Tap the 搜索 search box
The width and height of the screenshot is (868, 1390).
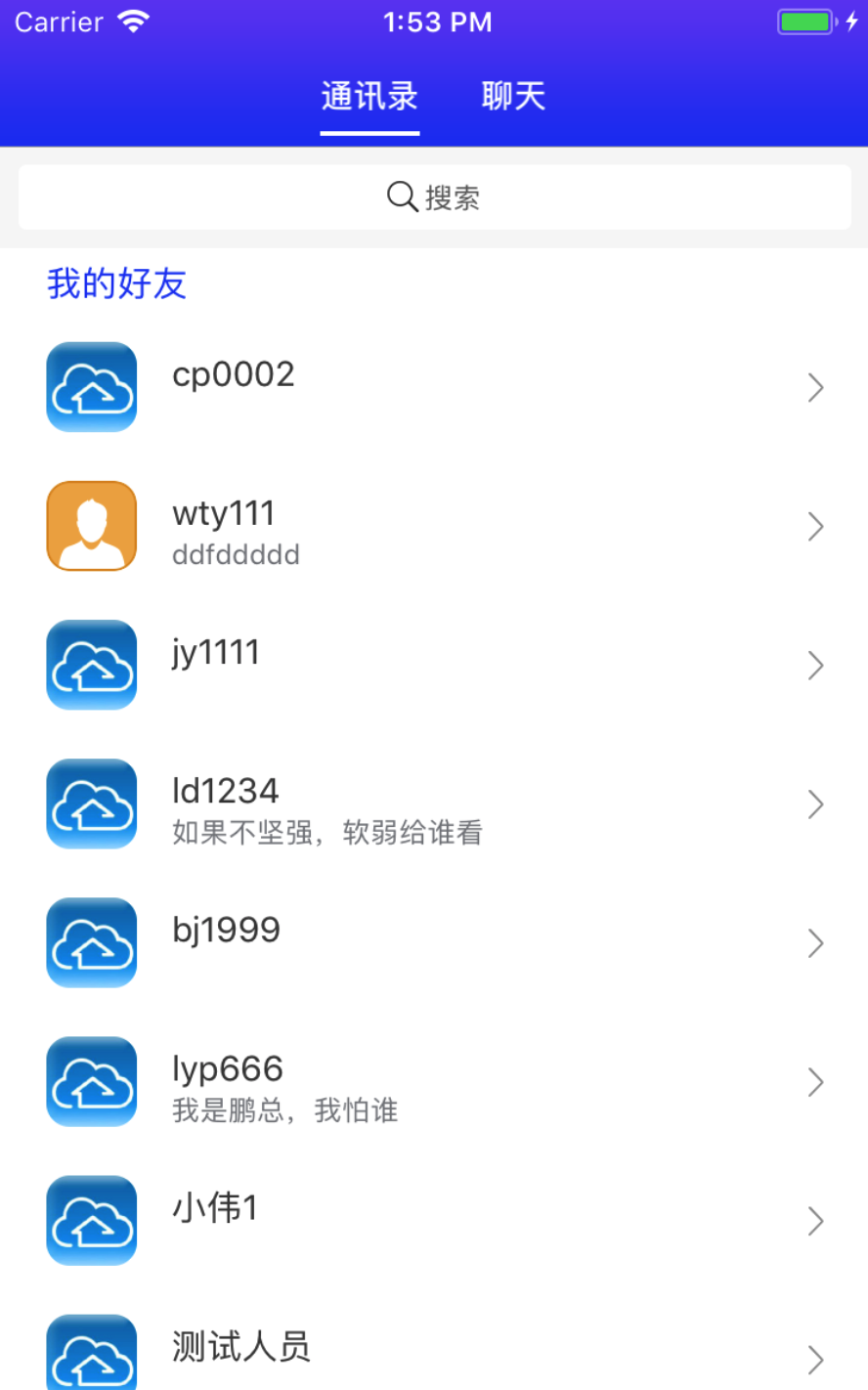pyautogui.click(x=434, y=197)
